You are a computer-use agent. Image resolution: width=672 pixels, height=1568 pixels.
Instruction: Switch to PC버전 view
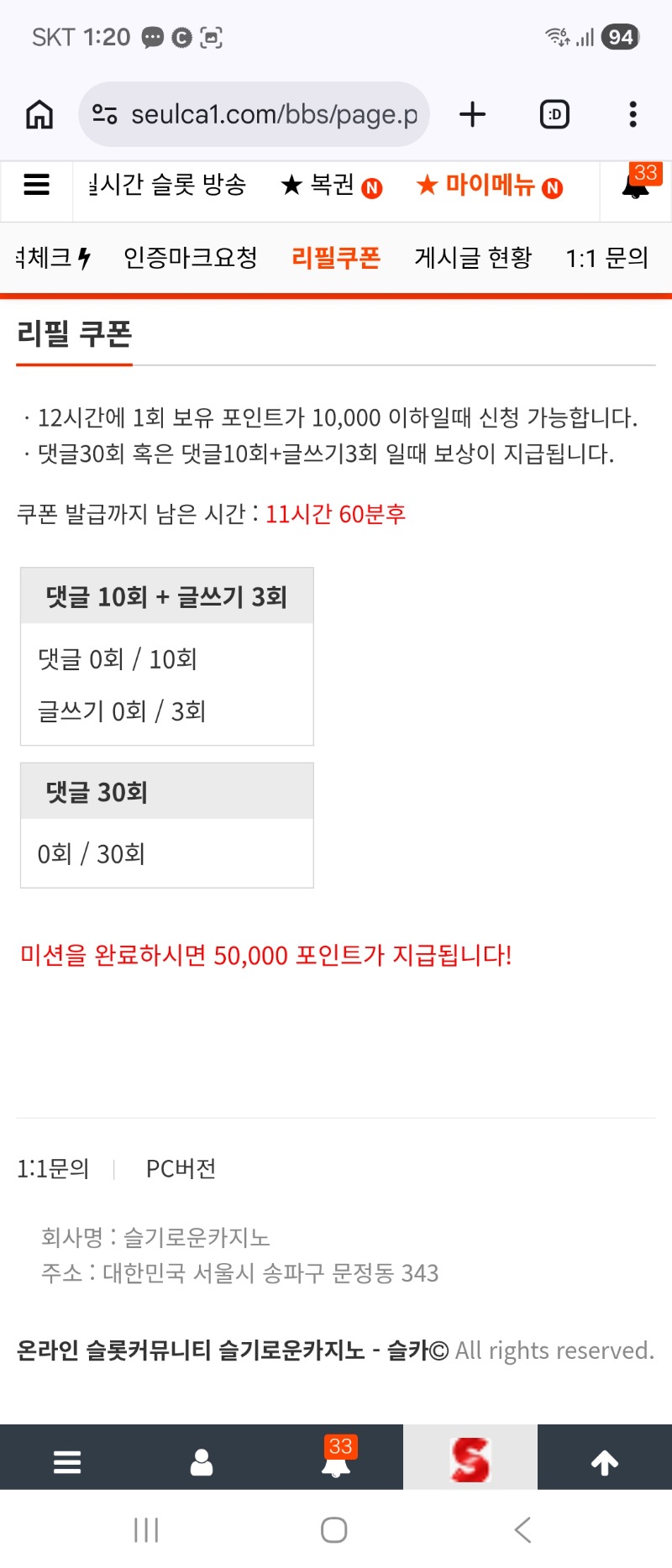pyautogui.click(x=181, y=1168)
